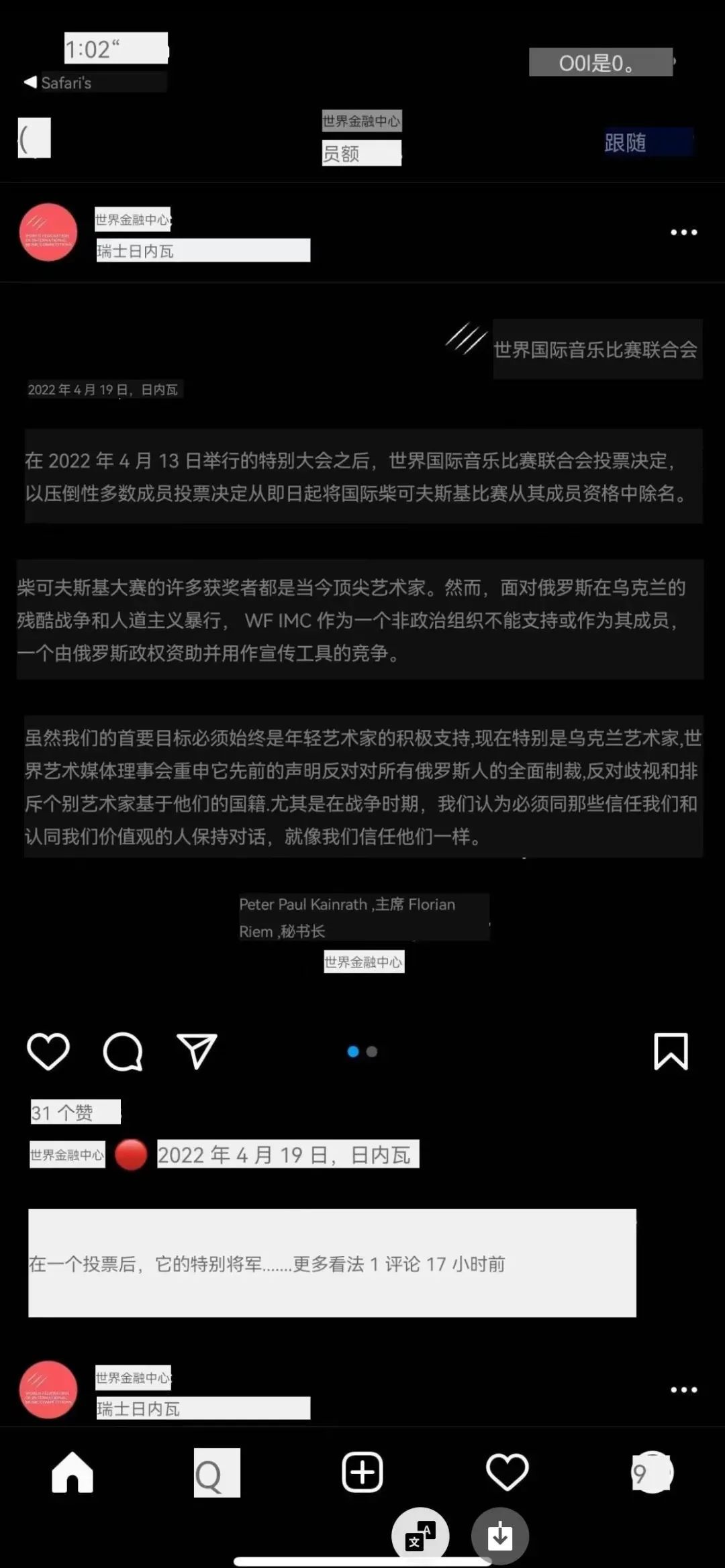The height and width of the screenshot is (1568, 725).
Task: Like the April 19 Geneva post
Action: tap(48, 1051)
